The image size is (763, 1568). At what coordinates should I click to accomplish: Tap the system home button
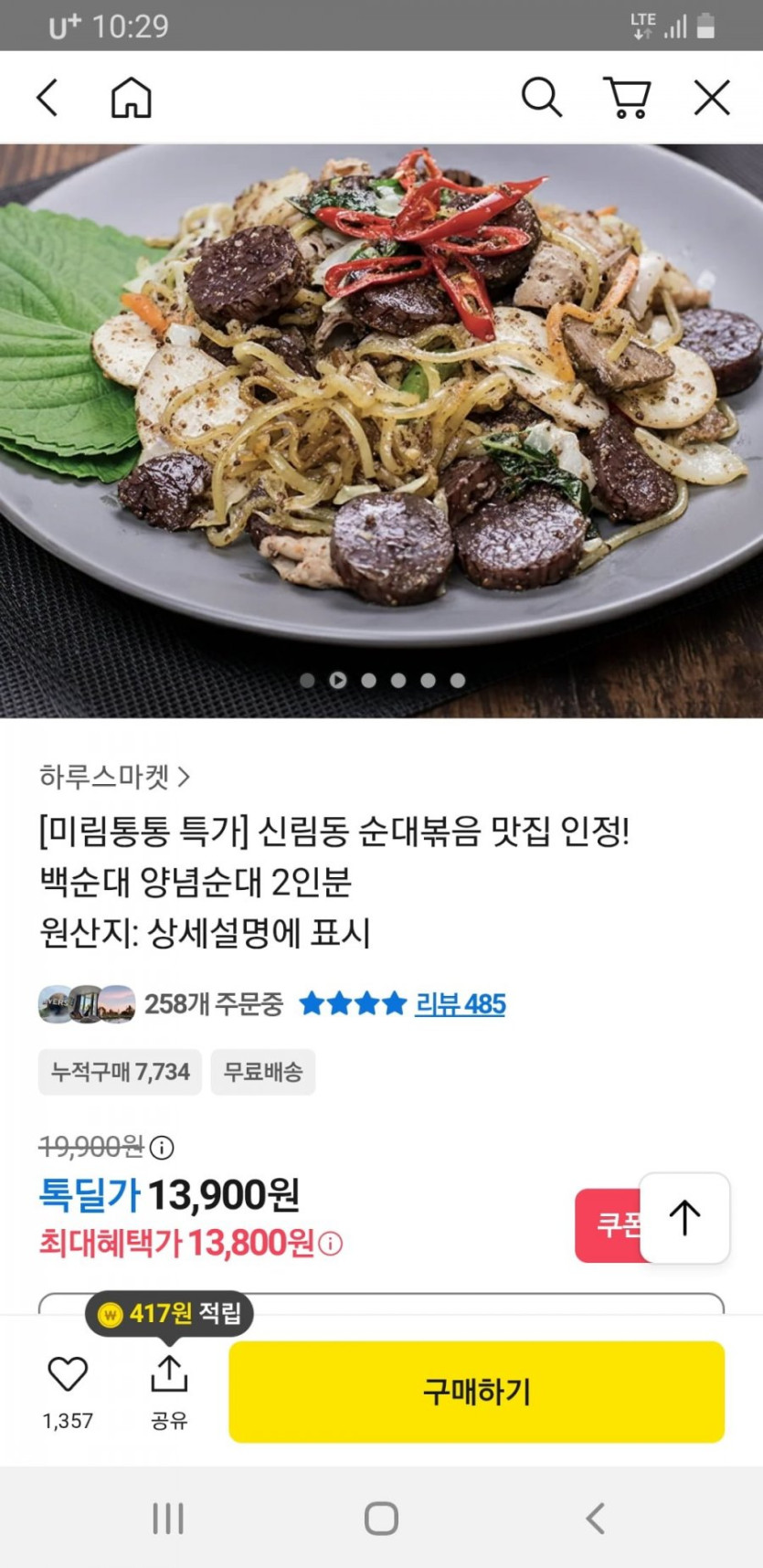(x=381, y=1519)
